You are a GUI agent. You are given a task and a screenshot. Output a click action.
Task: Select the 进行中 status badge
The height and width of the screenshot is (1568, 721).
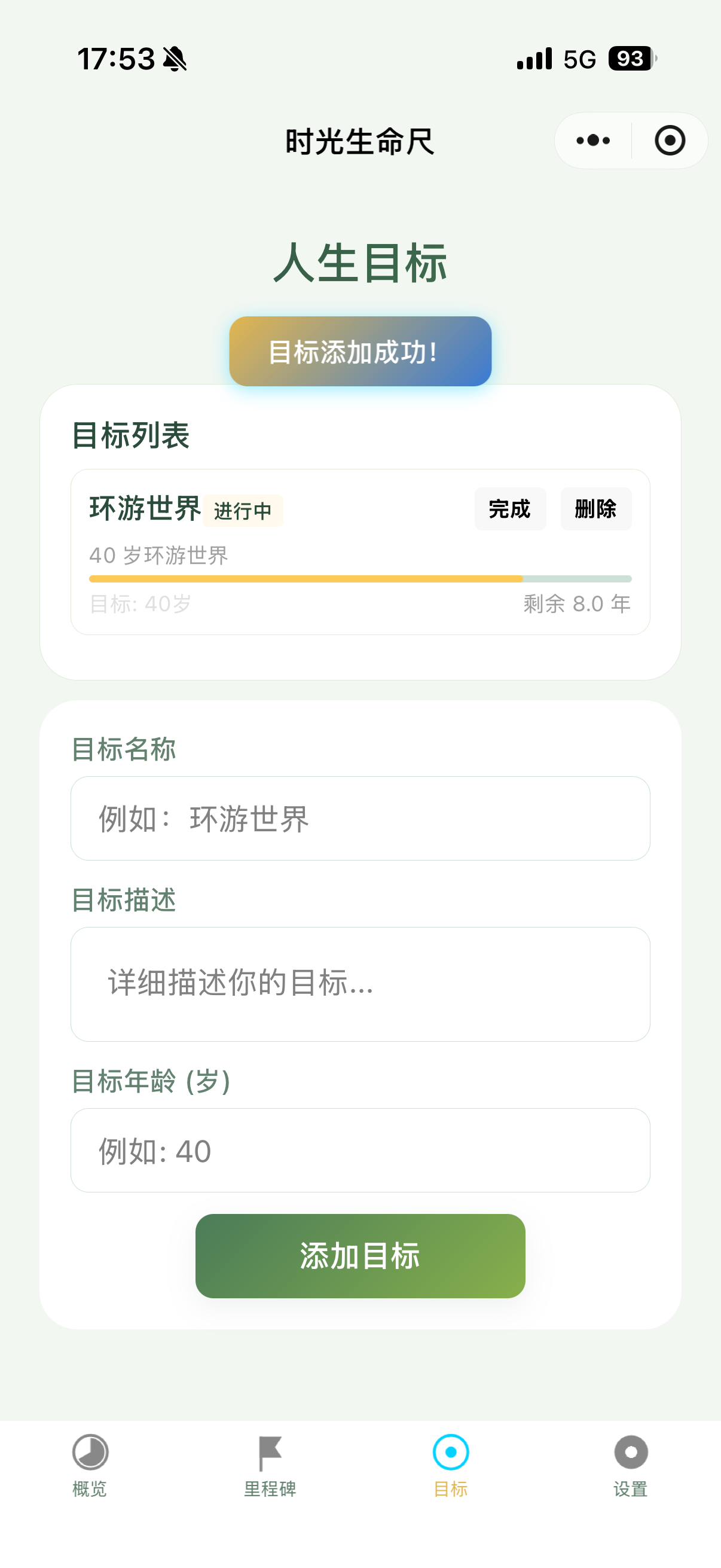(243, 511)
